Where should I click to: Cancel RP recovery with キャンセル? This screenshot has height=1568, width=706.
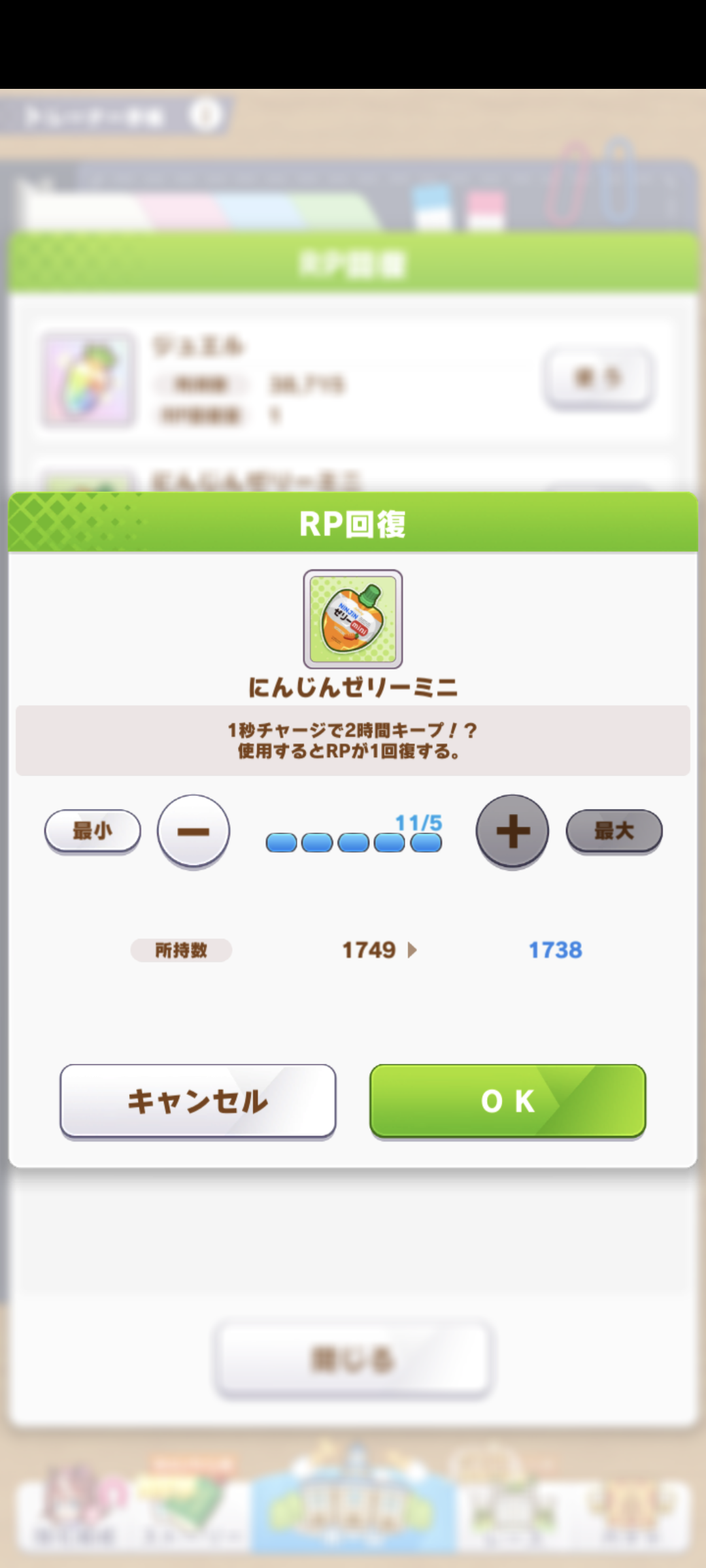[x=198, y=1101]
